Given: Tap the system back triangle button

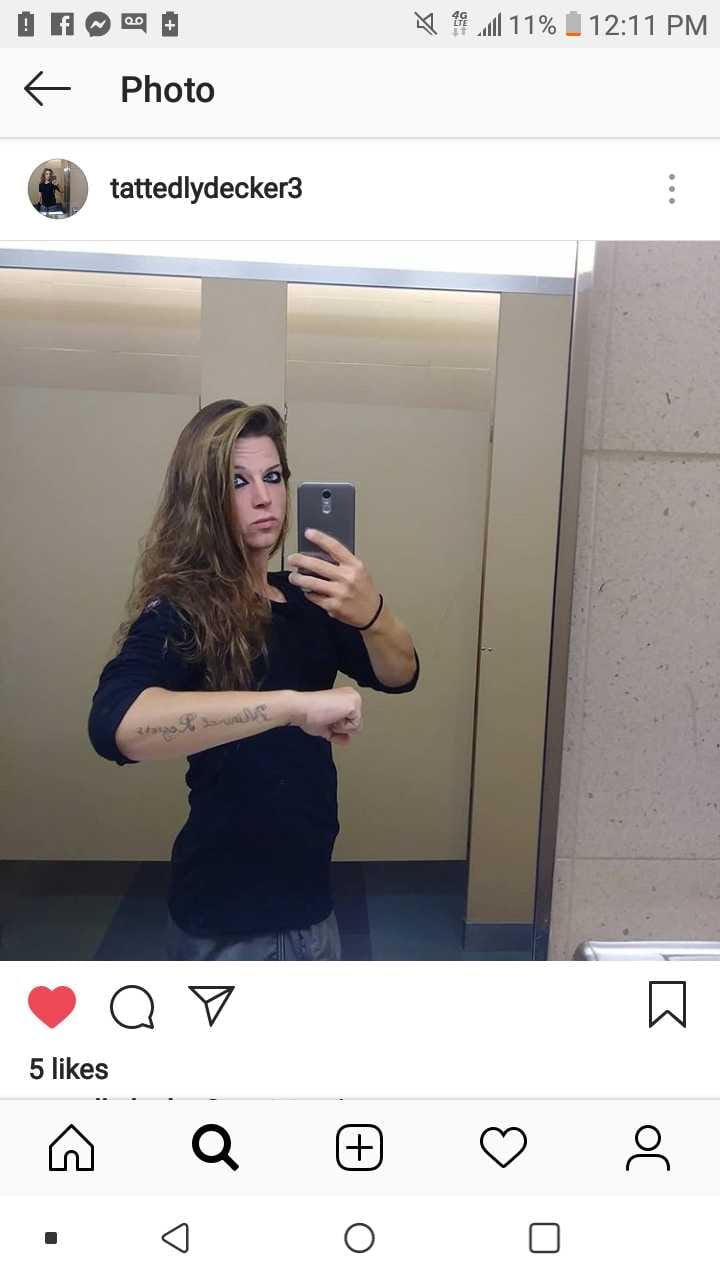Looking at the screenshot, I should [x=175, y=1238].
